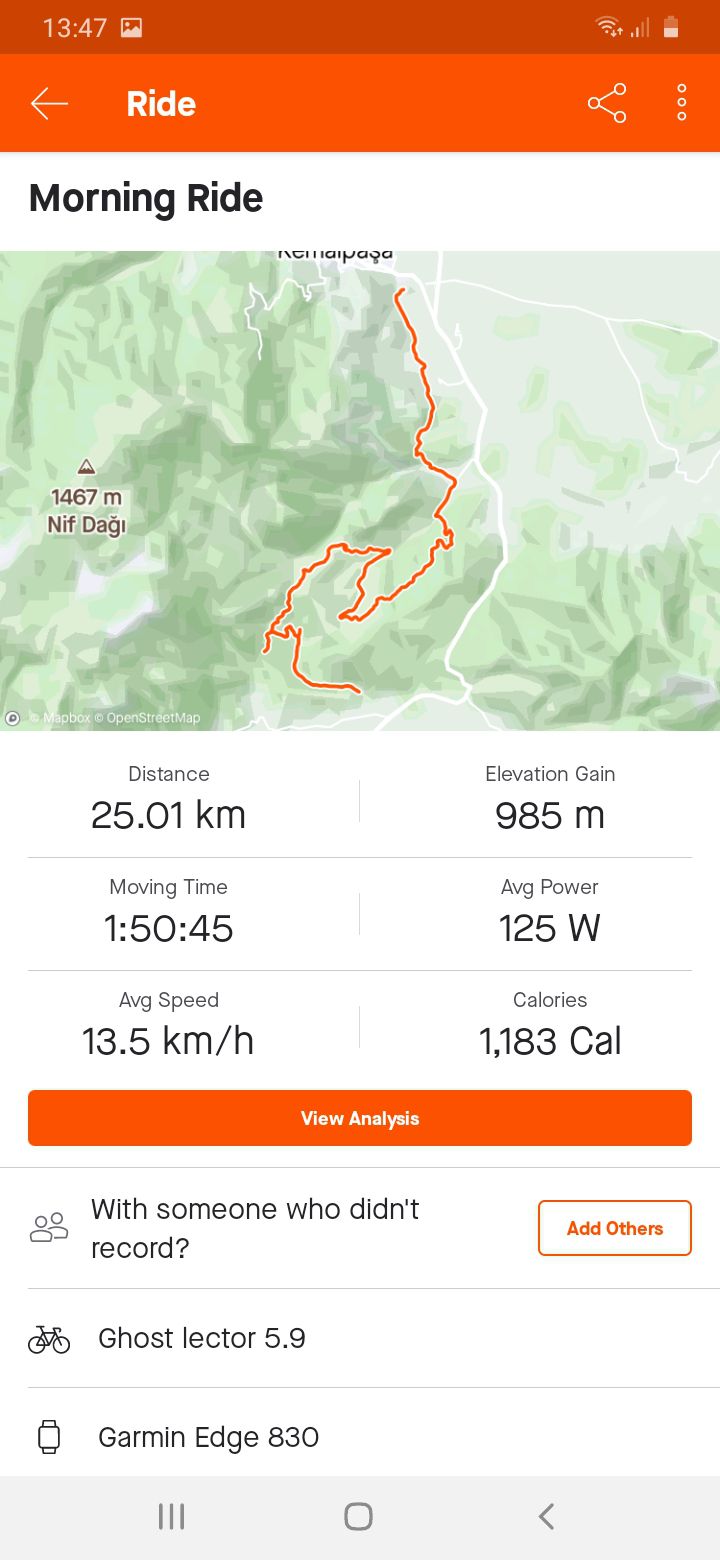Open the share options icon
Screen dimensions: 720x1560
tap(606, 101)
